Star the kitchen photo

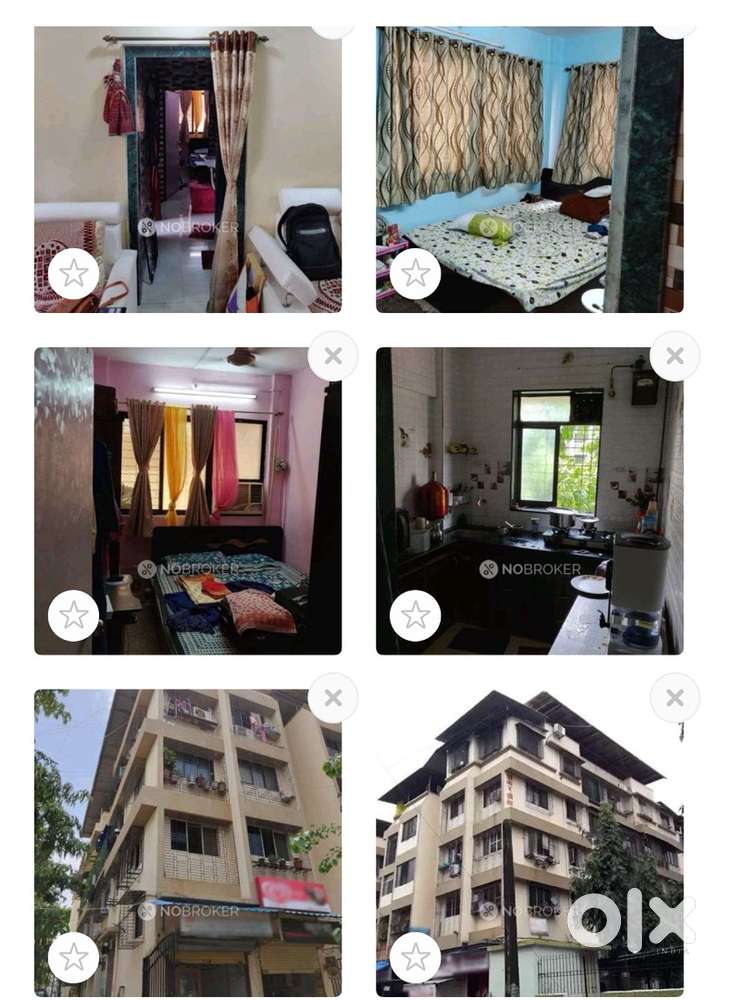[415, 616]
